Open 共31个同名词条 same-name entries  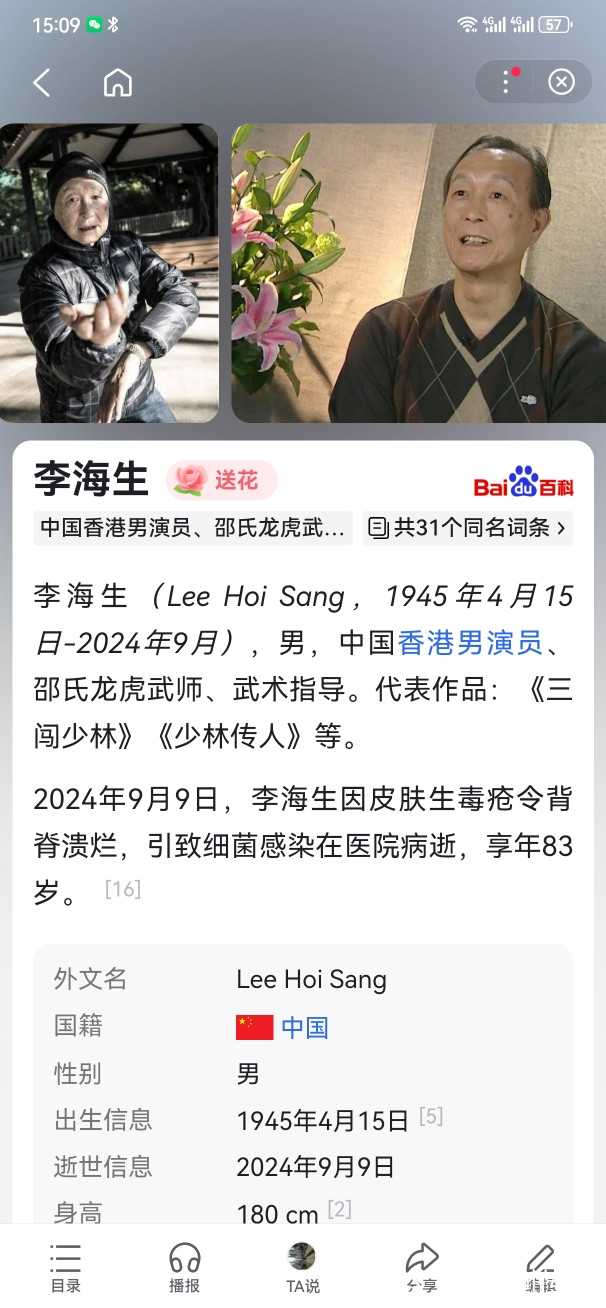(467, 527)
